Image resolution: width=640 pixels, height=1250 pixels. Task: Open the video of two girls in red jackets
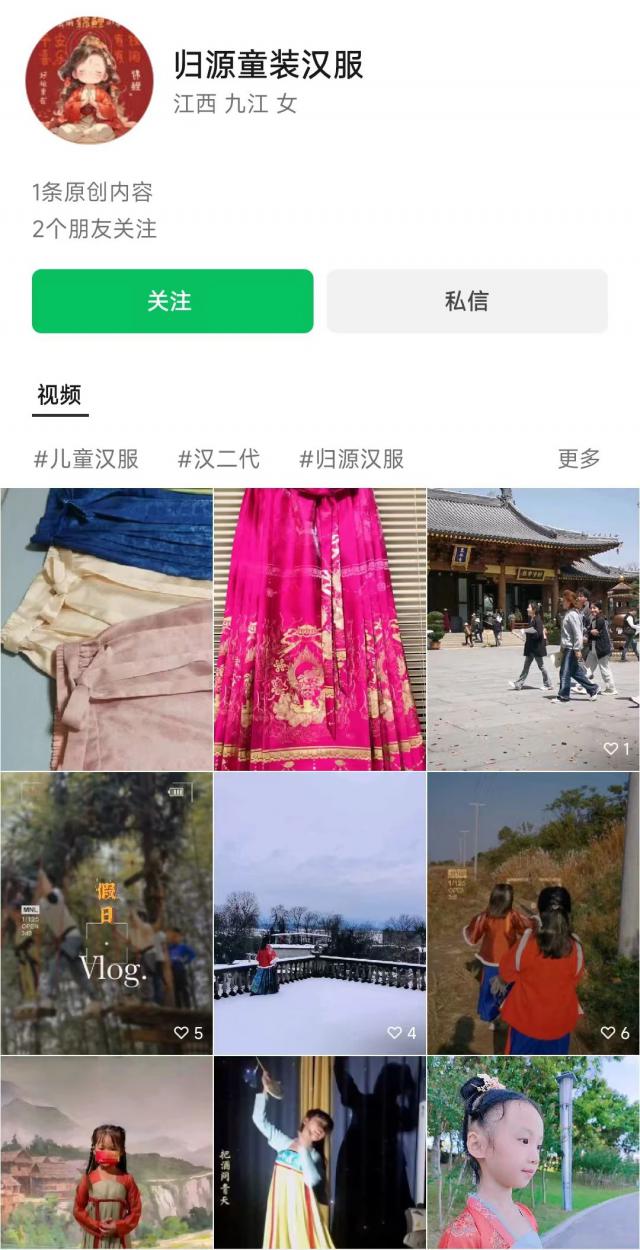(x=533, y=913)
